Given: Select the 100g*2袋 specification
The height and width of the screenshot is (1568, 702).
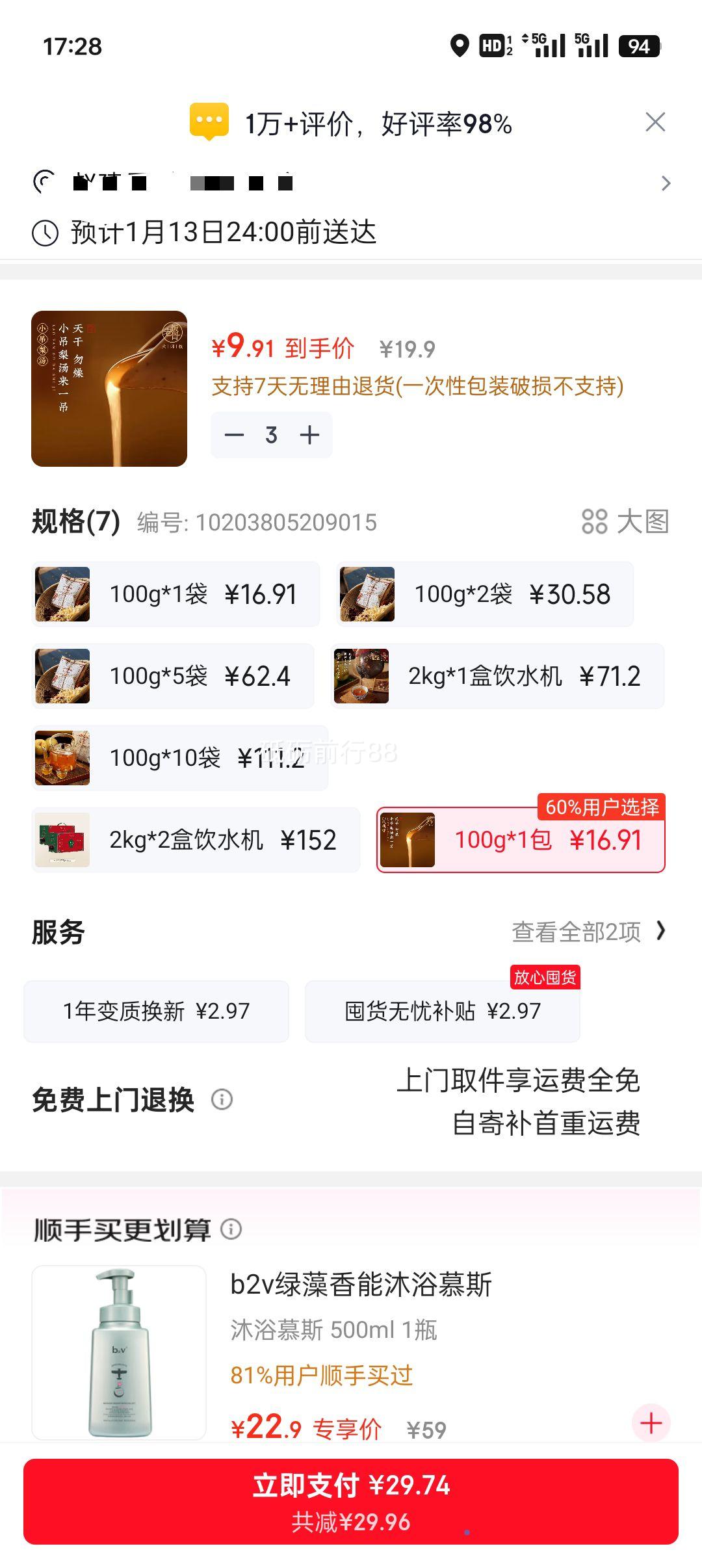Looking at the screenshot, I should pyautogui.click(x=484, y=594).
